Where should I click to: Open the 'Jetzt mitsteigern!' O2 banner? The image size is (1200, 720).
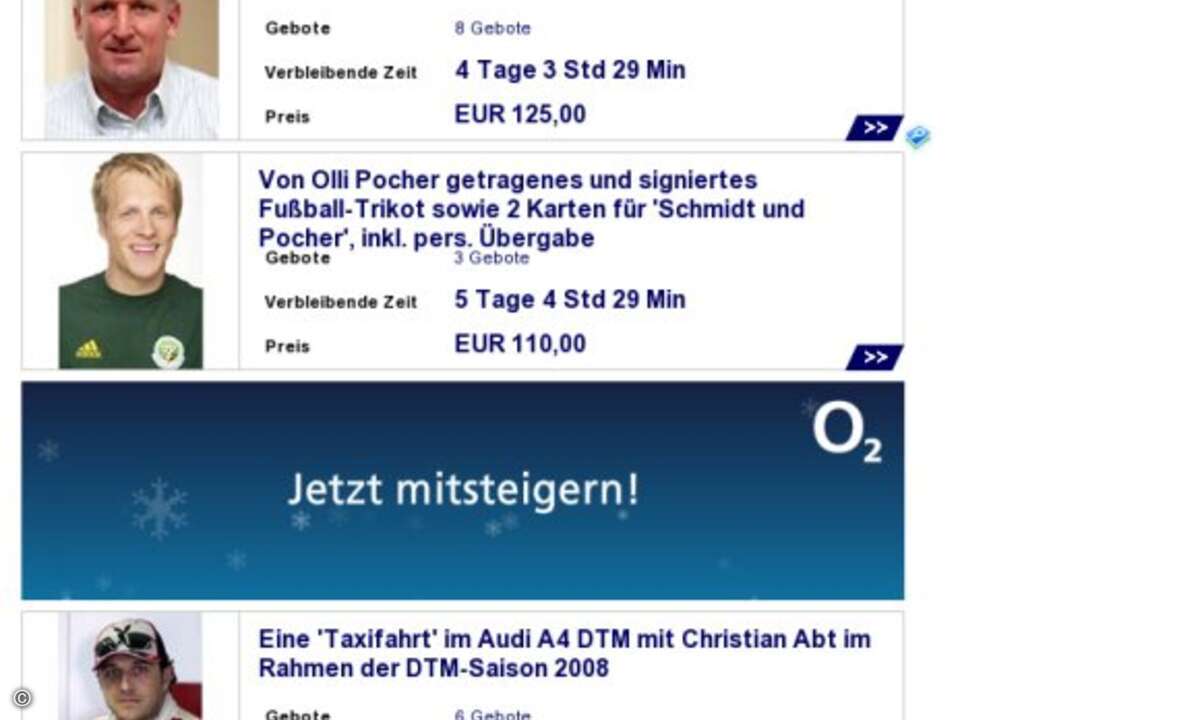[x=462, y=490]
